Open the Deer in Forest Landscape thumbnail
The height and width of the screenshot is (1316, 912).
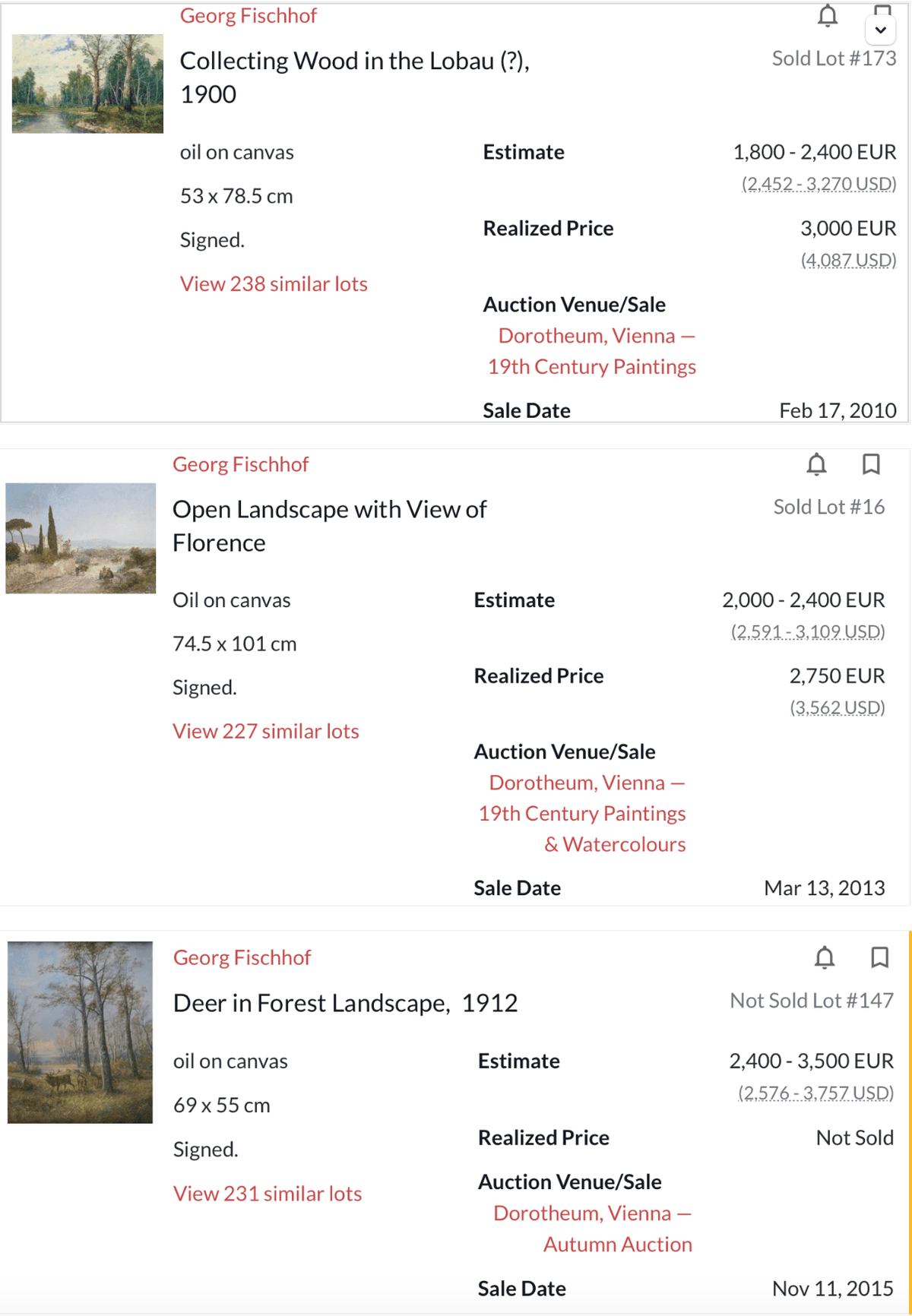click(80, 1032)
